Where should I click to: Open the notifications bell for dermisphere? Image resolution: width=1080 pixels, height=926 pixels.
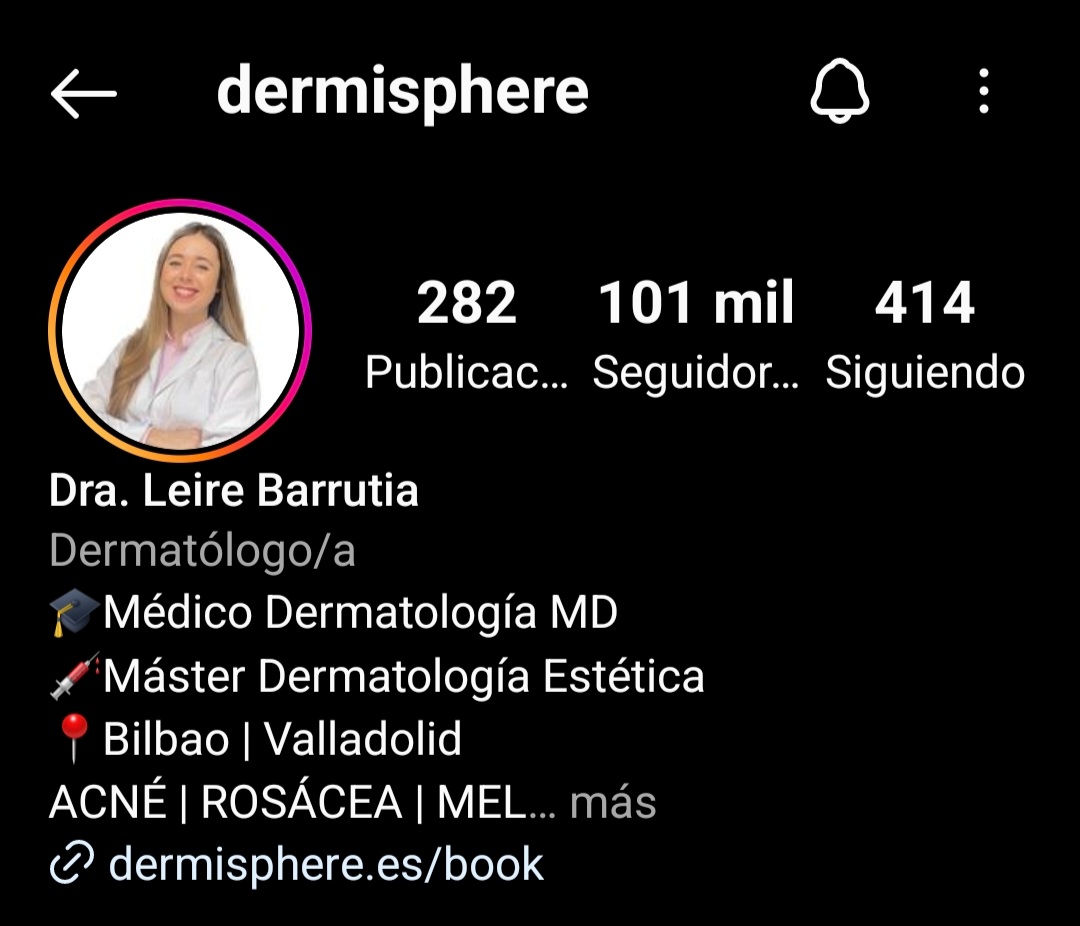pyautogui.click(x=839, y=94)
